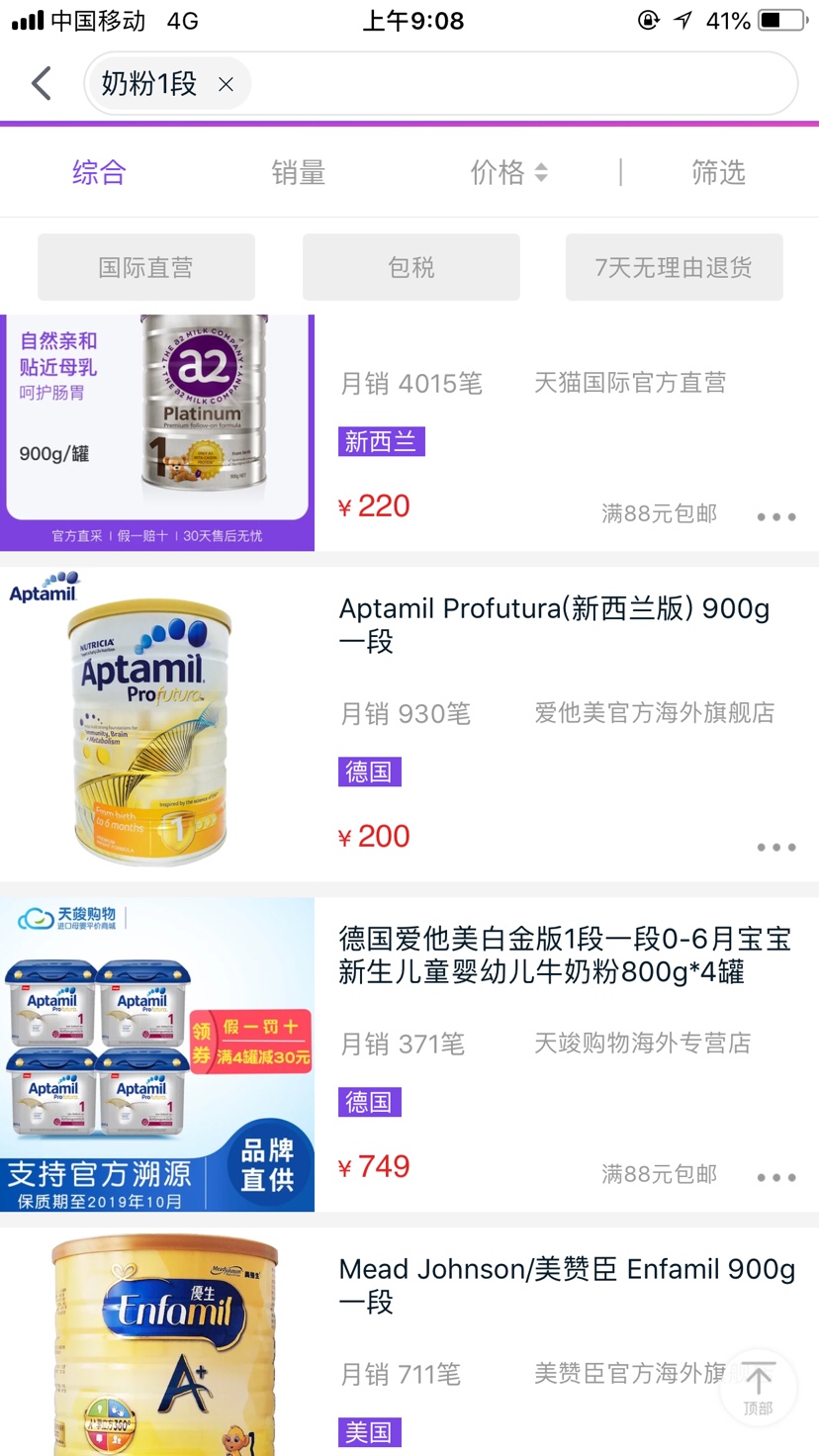
Task: Sort results by 销量
Action: pyautogui.click(x=298, y=173)
